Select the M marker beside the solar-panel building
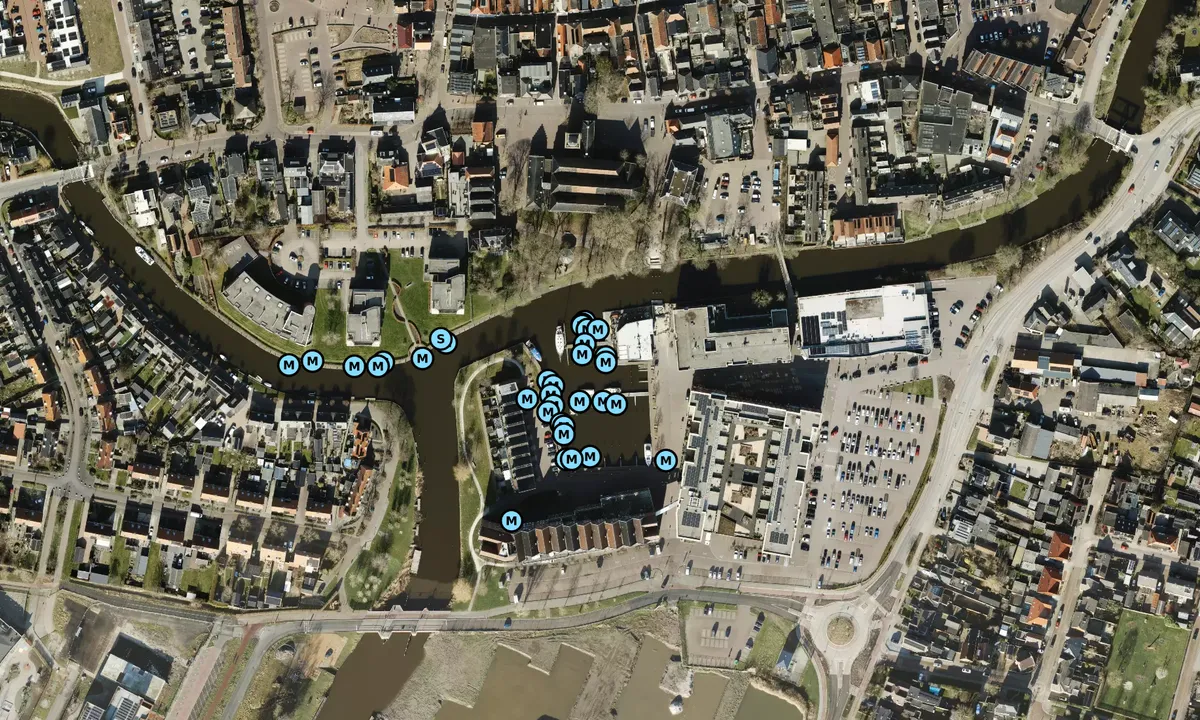 (x=666, y=460)
